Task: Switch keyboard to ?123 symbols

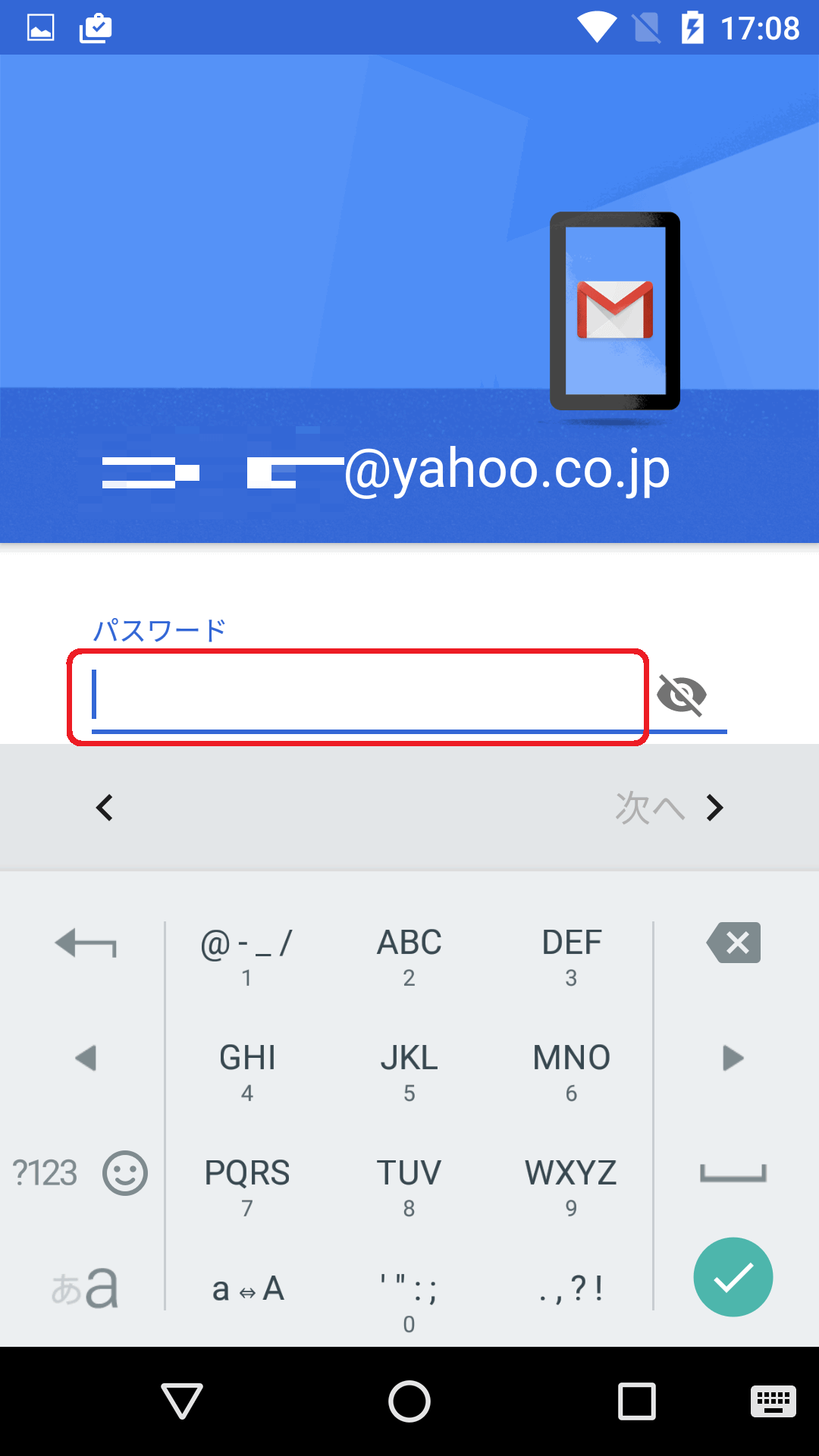Action: coord(45,1173)
